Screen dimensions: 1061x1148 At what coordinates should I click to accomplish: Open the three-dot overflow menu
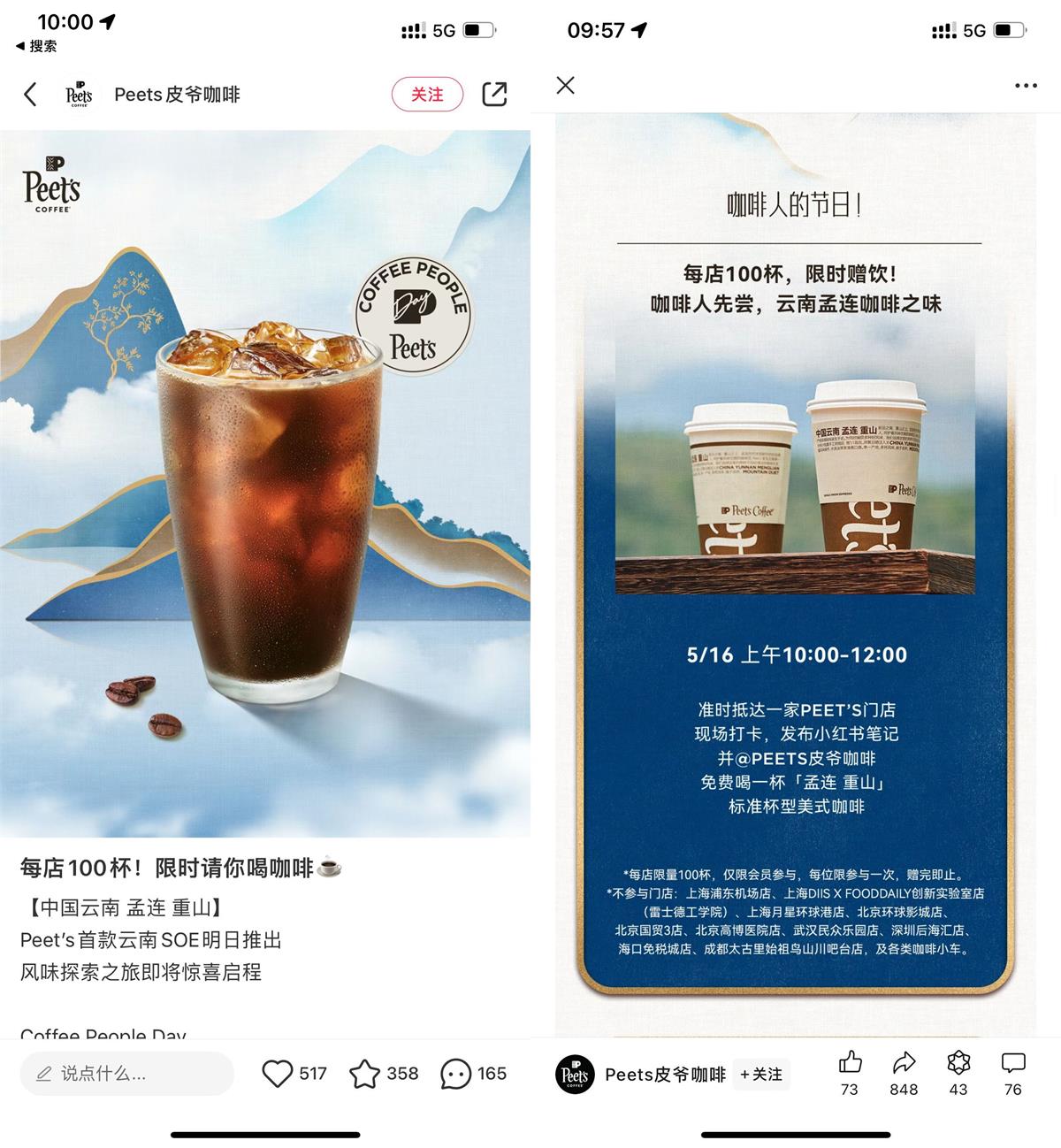click(1026, 86)
